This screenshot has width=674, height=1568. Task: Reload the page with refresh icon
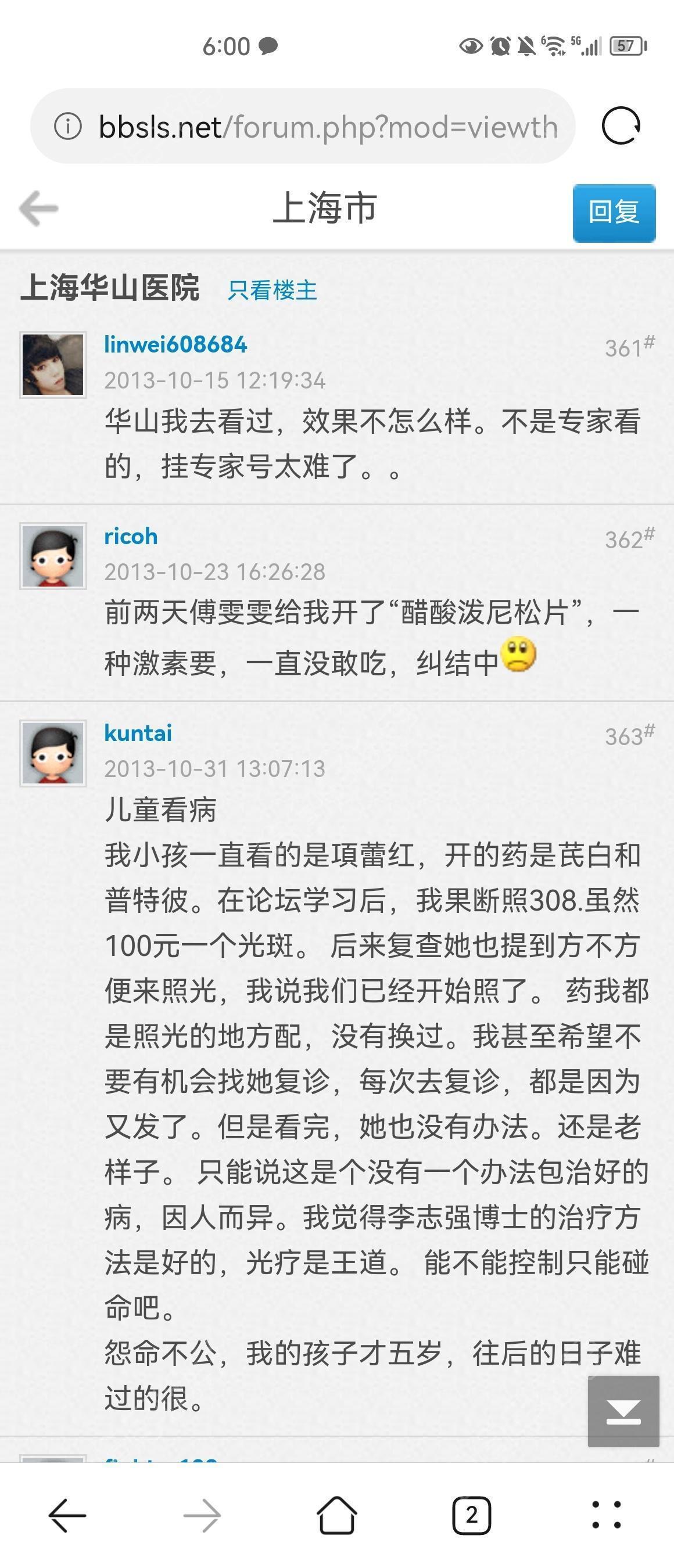pos(621,127)
